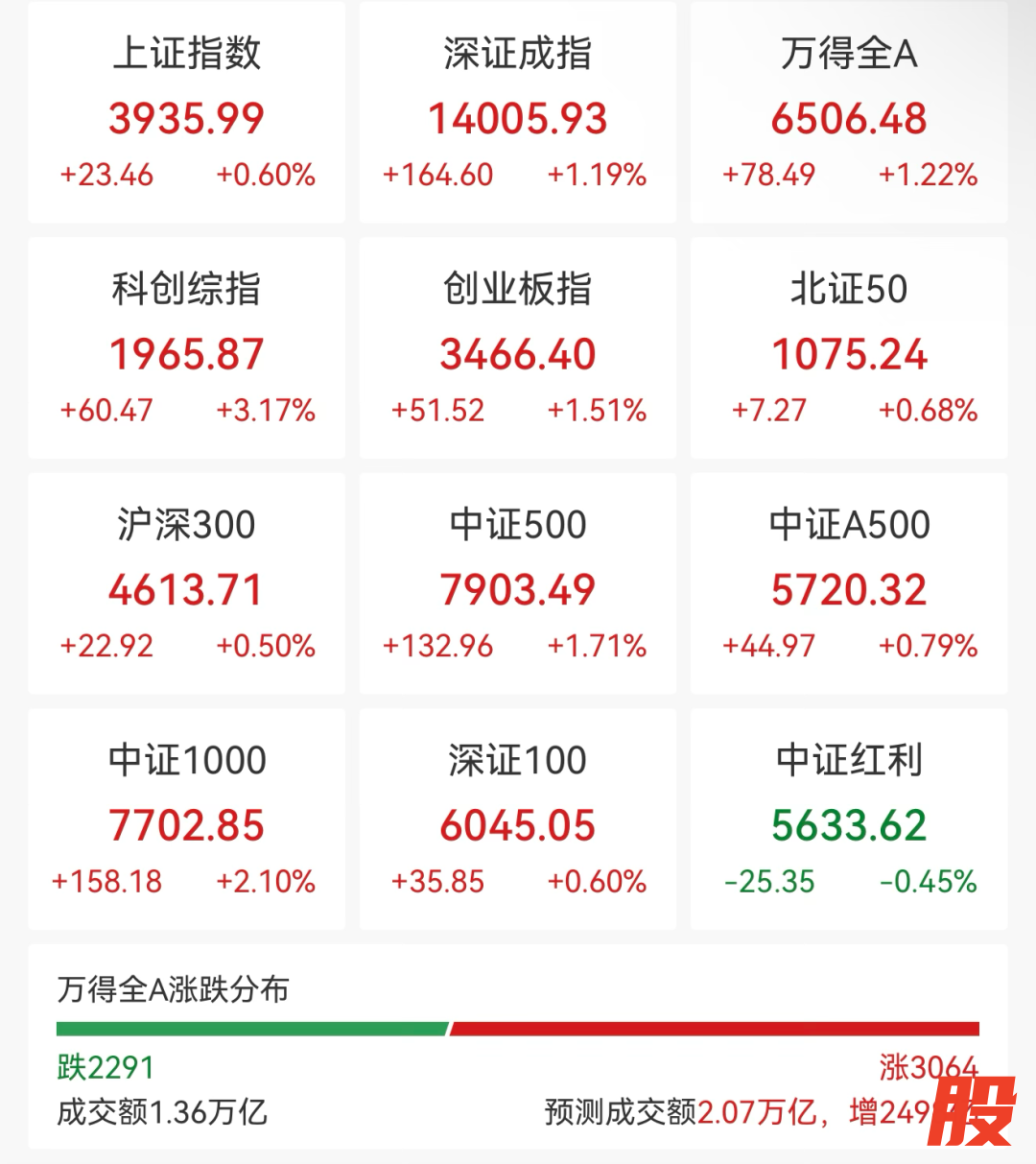
Task: Open the 科创综指 index card
Action: point(186,348)
